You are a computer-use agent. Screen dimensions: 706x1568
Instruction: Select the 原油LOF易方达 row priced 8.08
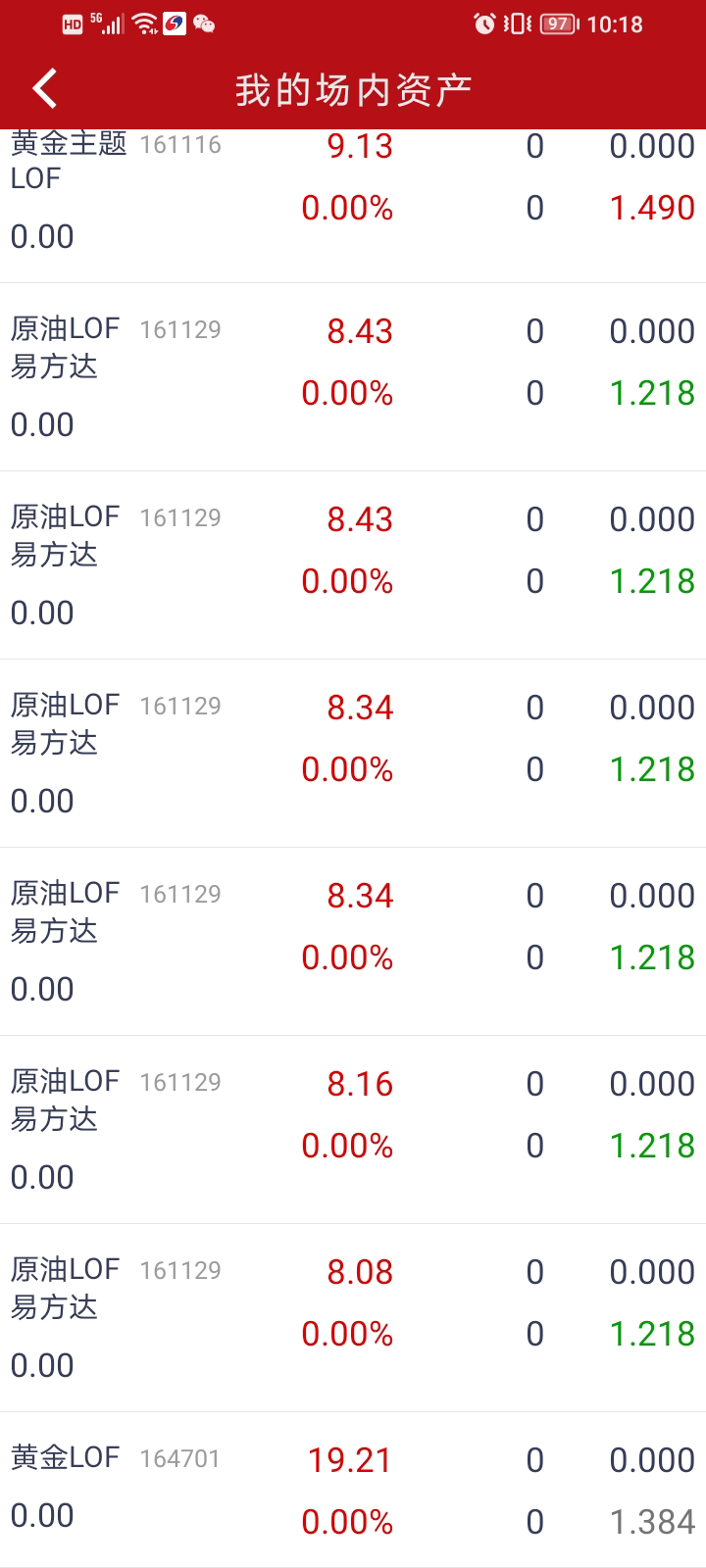[353, 1317]
